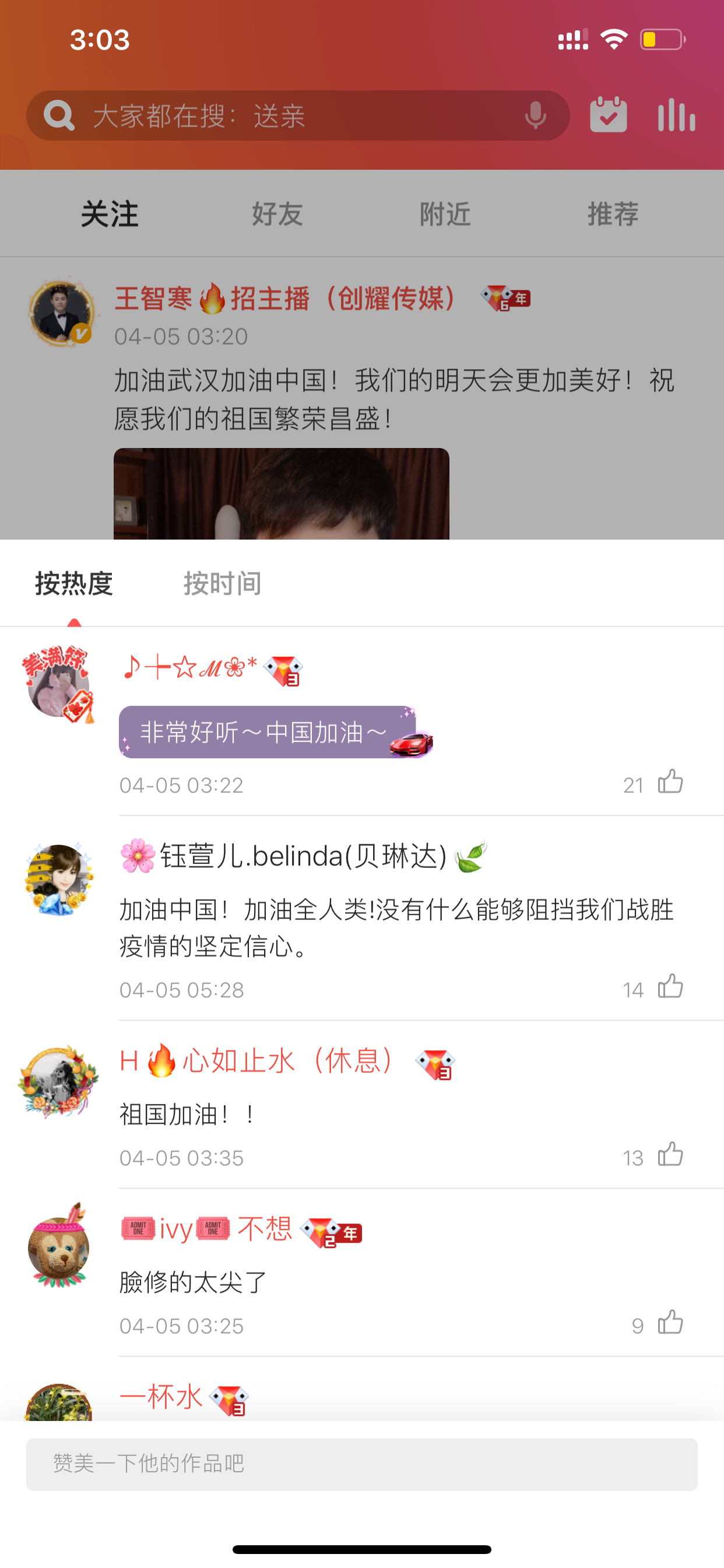Image resolution: width=724 pixels, height=1568 pixels.
Task: Like the comment 非常好听～中国加油～
Action: [x=670, y=782]
